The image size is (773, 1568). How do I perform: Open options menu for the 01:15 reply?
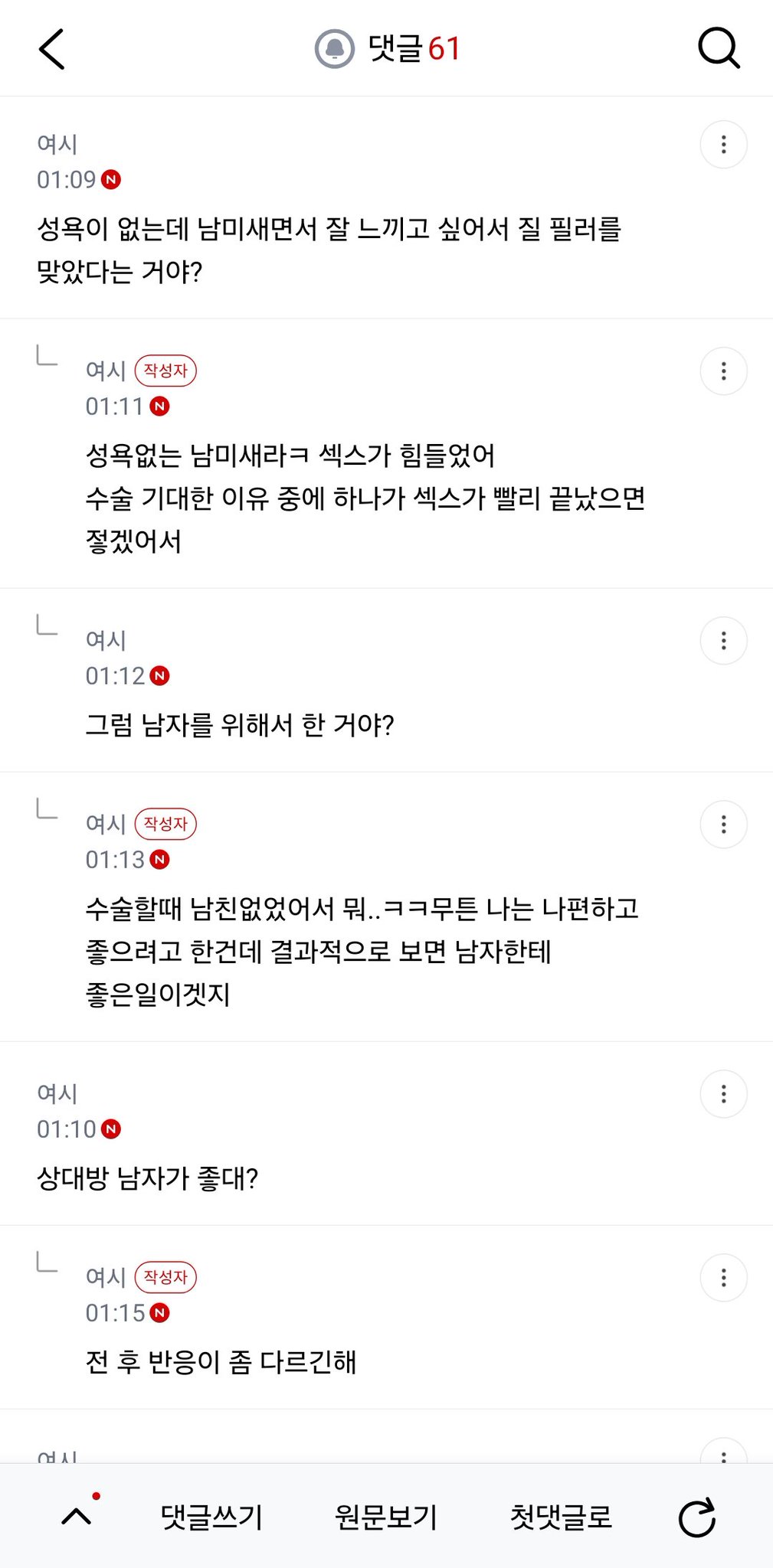point(723,1278)
